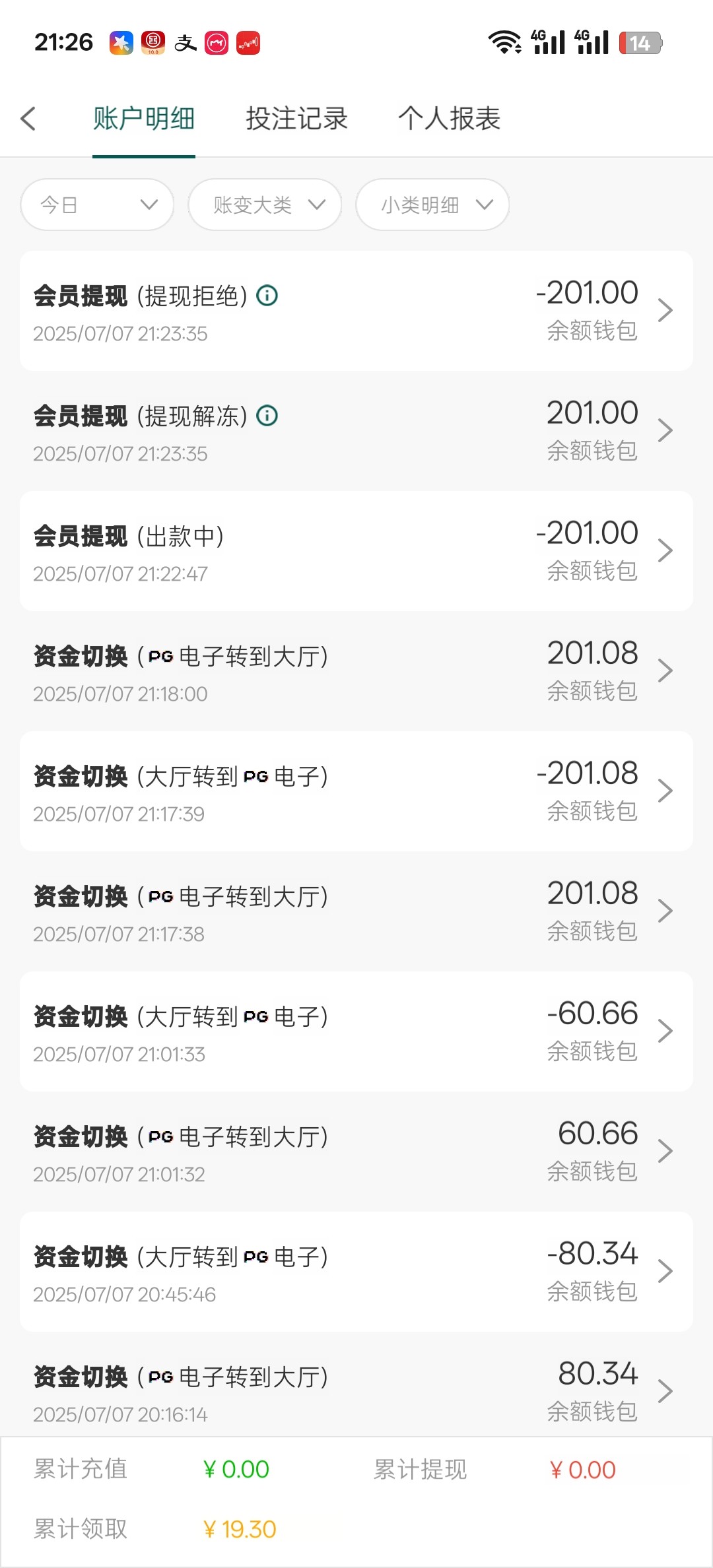Switch to the 投注记录 tab
Viewport: 713px width, 1568px height.
pos(297,119)
